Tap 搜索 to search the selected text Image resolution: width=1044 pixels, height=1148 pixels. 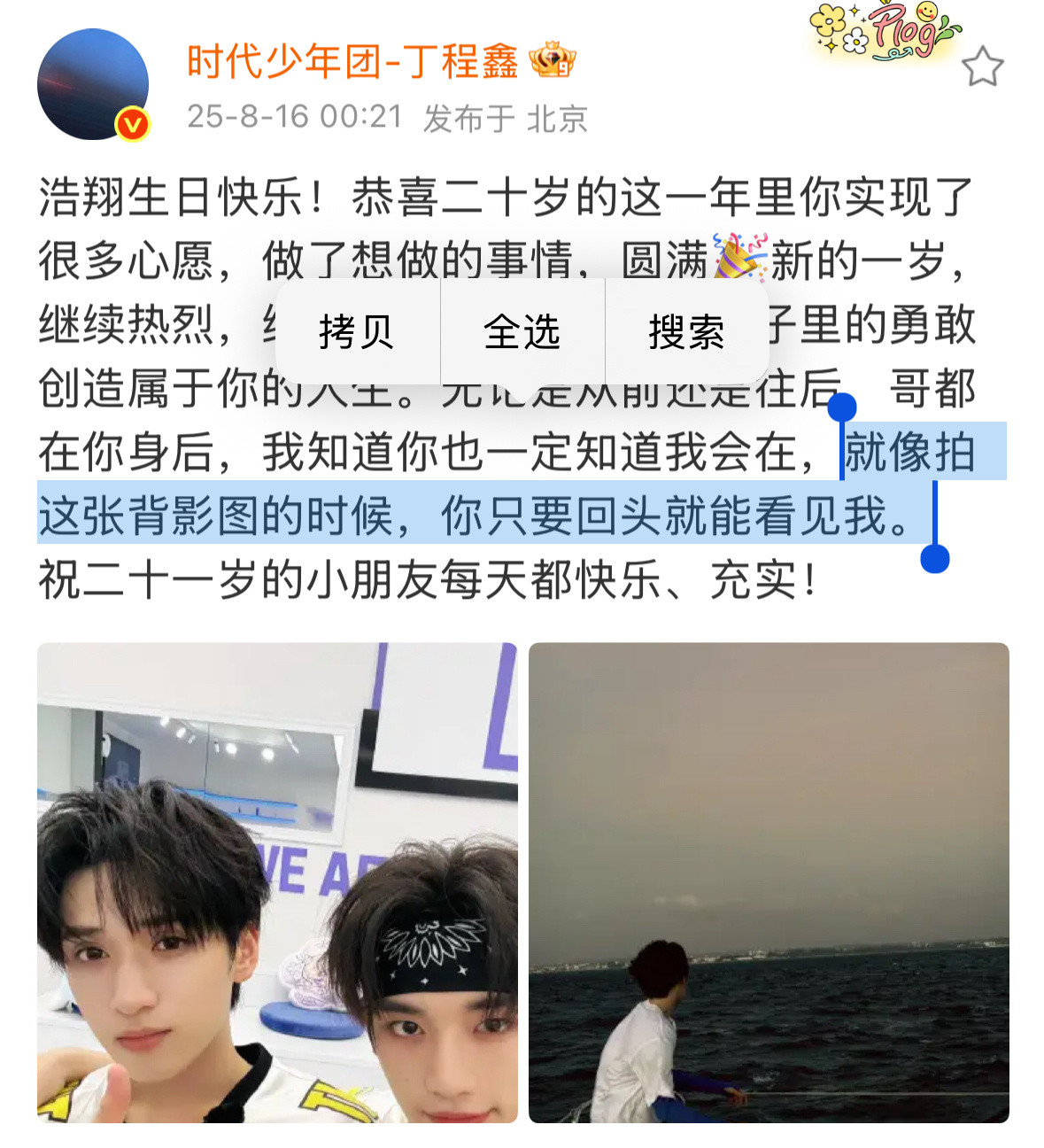pos(686,332)
